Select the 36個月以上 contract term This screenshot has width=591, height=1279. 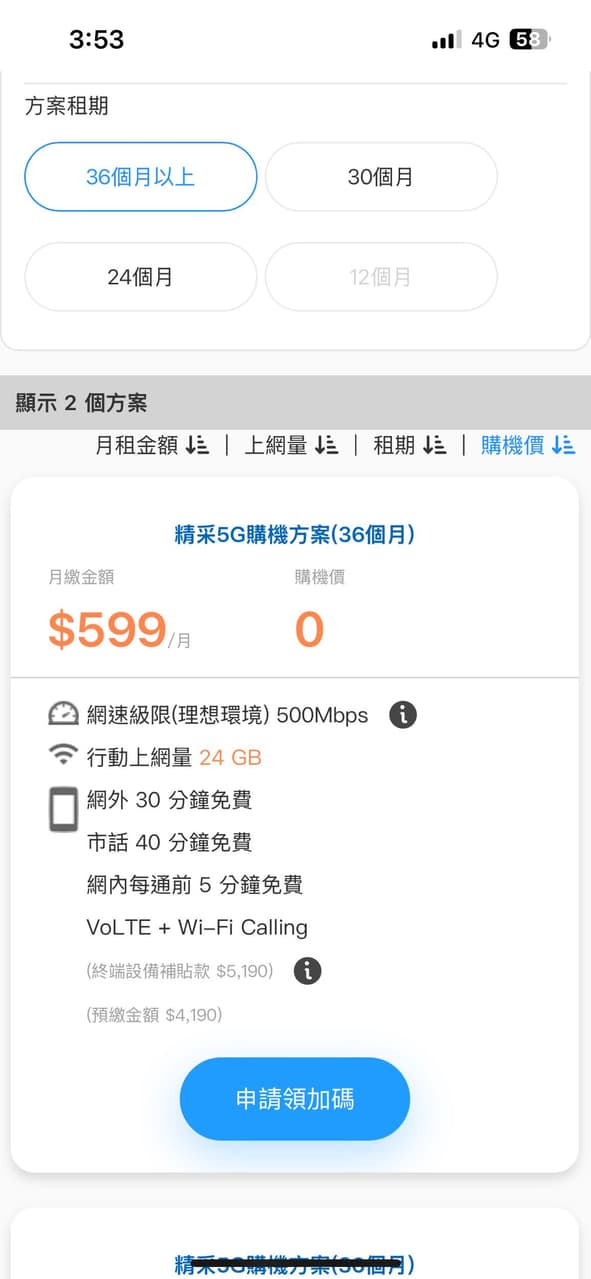141,177
